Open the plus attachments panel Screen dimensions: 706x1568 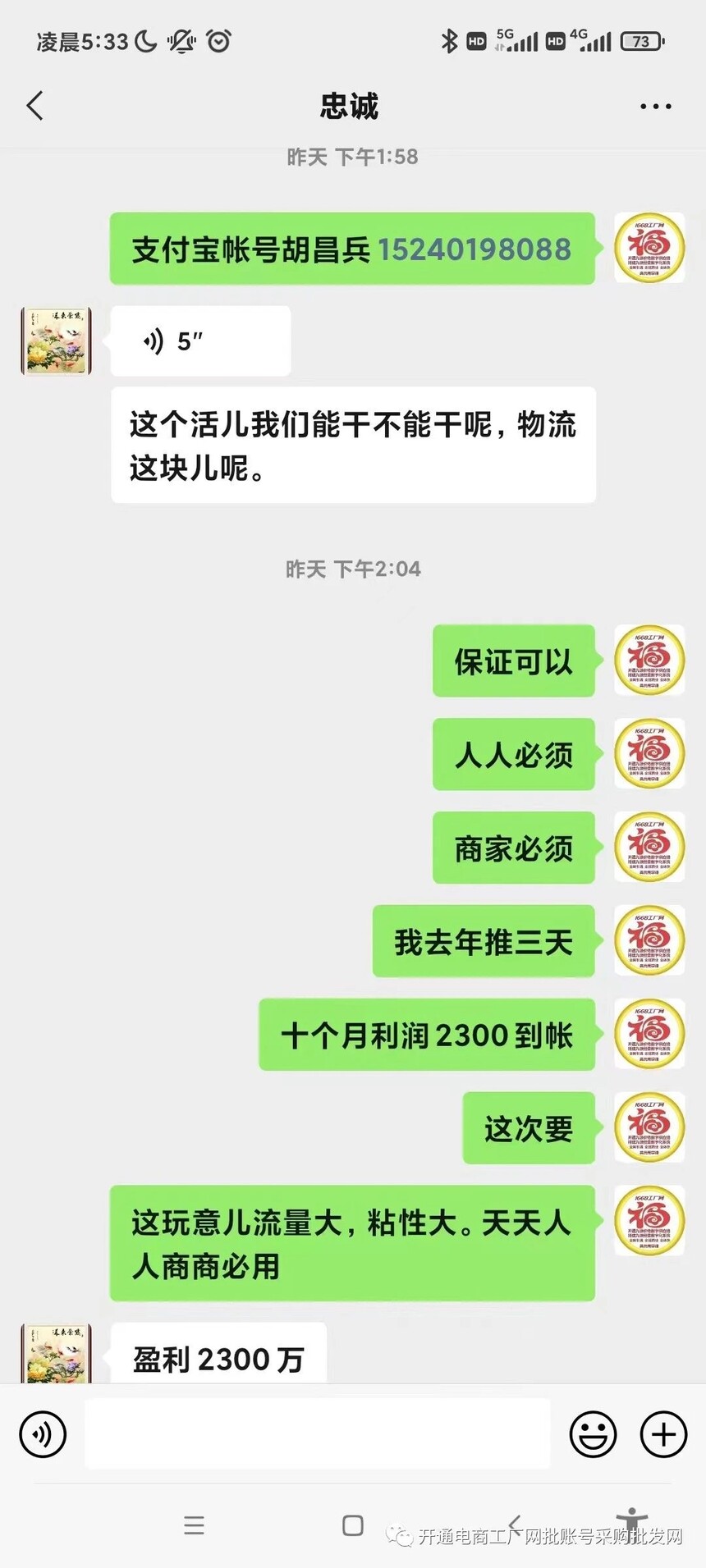point(662,1434)
